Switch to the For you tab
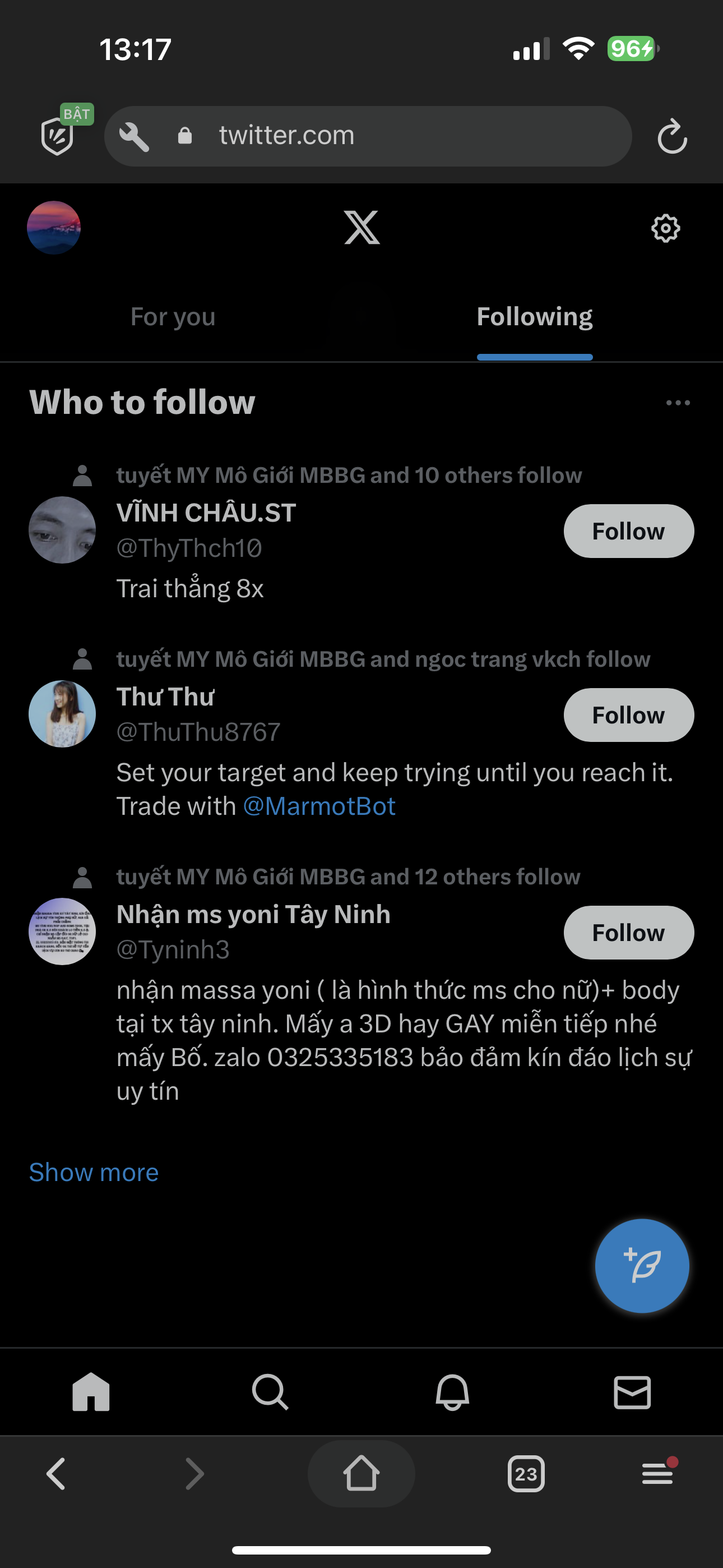The height and width of the screenshot is (1568, 723). 173,316
